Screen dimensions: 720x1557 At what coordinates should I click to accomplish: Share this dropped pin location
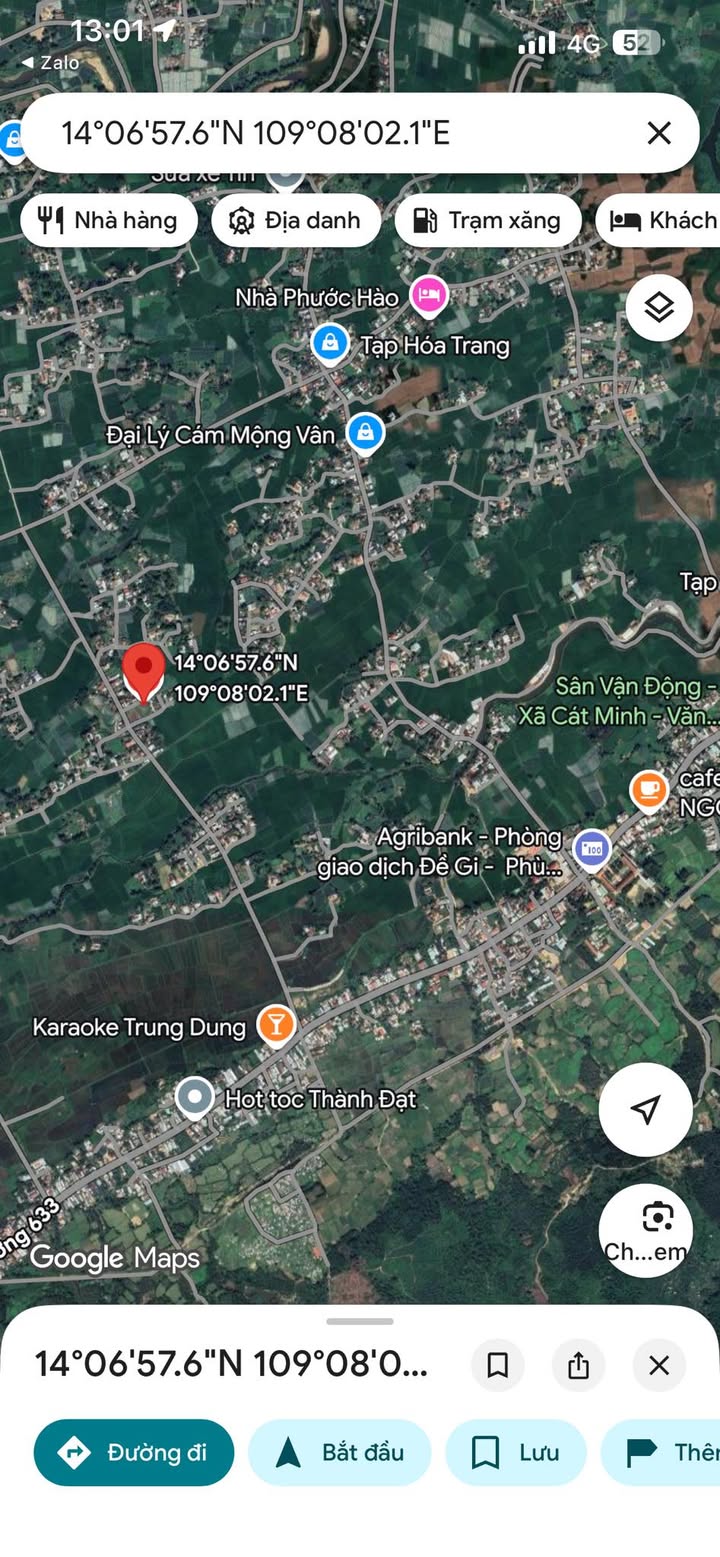[578, 1365]
